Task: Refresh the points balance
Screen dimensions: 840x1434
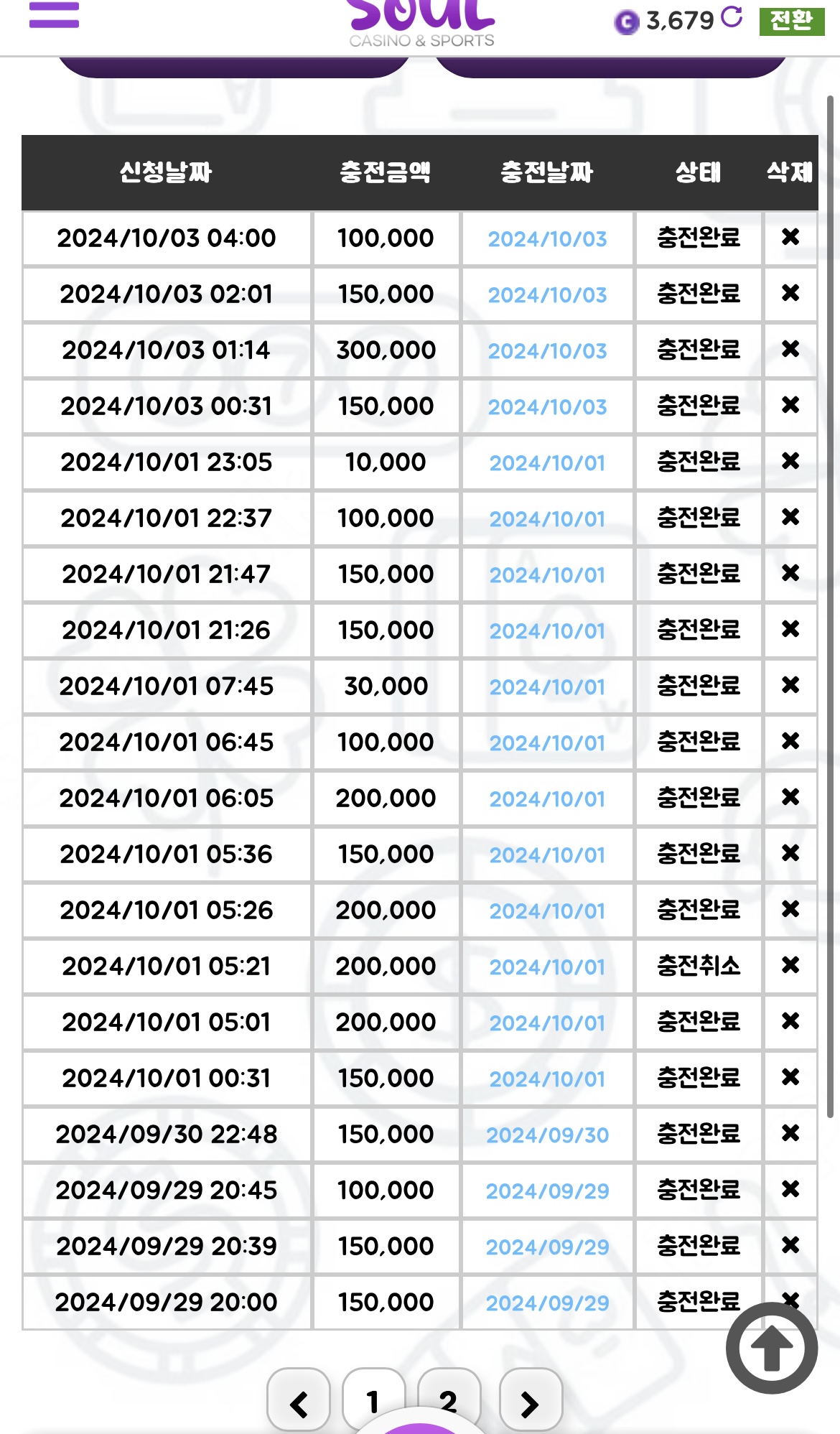Action: click(x=732, y=17)
